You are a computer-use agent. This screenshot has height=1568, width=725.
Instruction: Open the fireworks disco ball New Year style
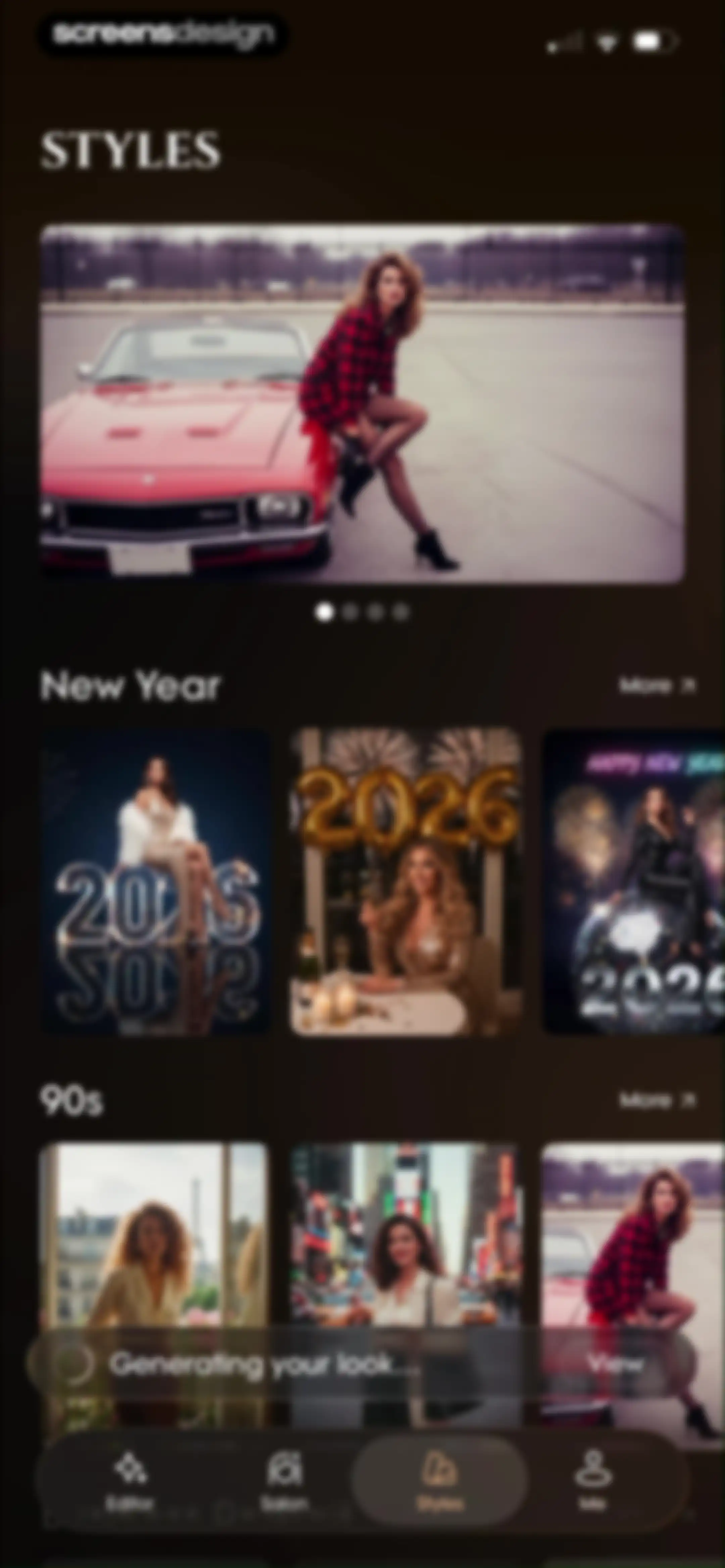pos(633,881)
